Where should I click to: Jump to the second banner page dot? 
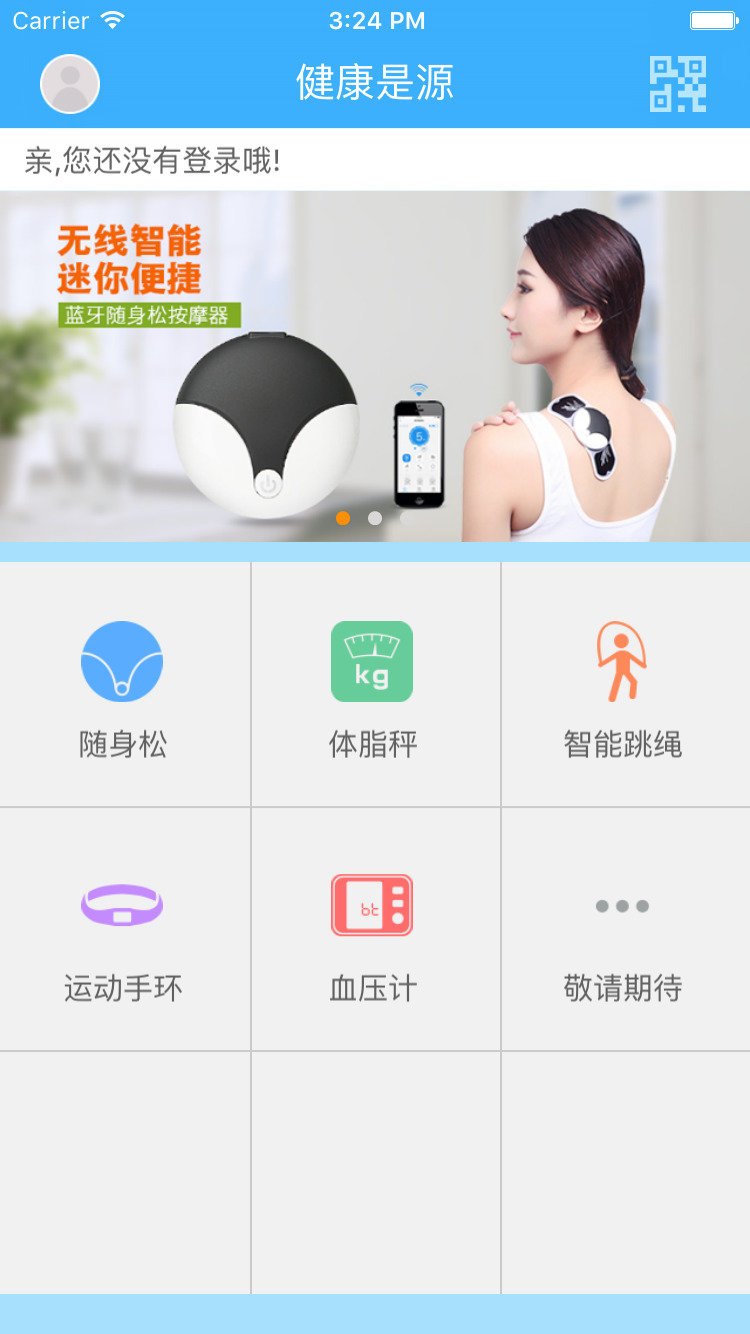click(375, 518)
